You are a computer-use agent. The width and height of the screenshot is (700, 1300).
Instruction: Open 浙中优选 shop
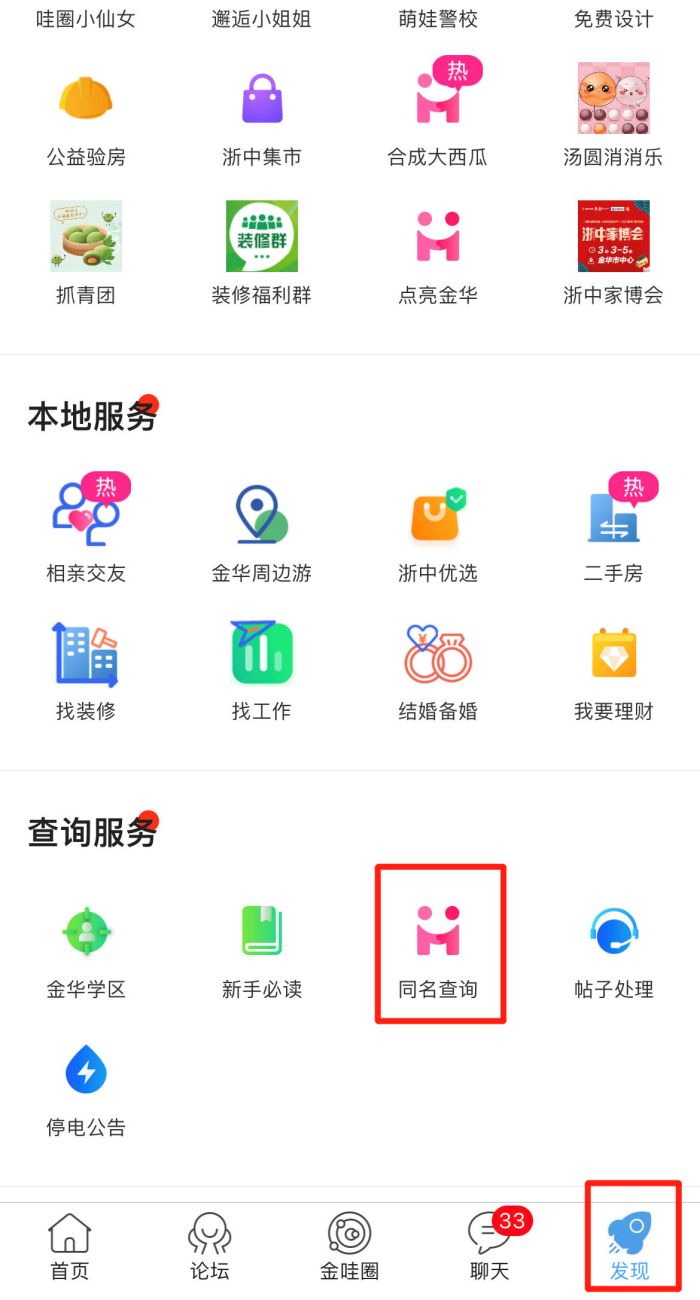438,530
